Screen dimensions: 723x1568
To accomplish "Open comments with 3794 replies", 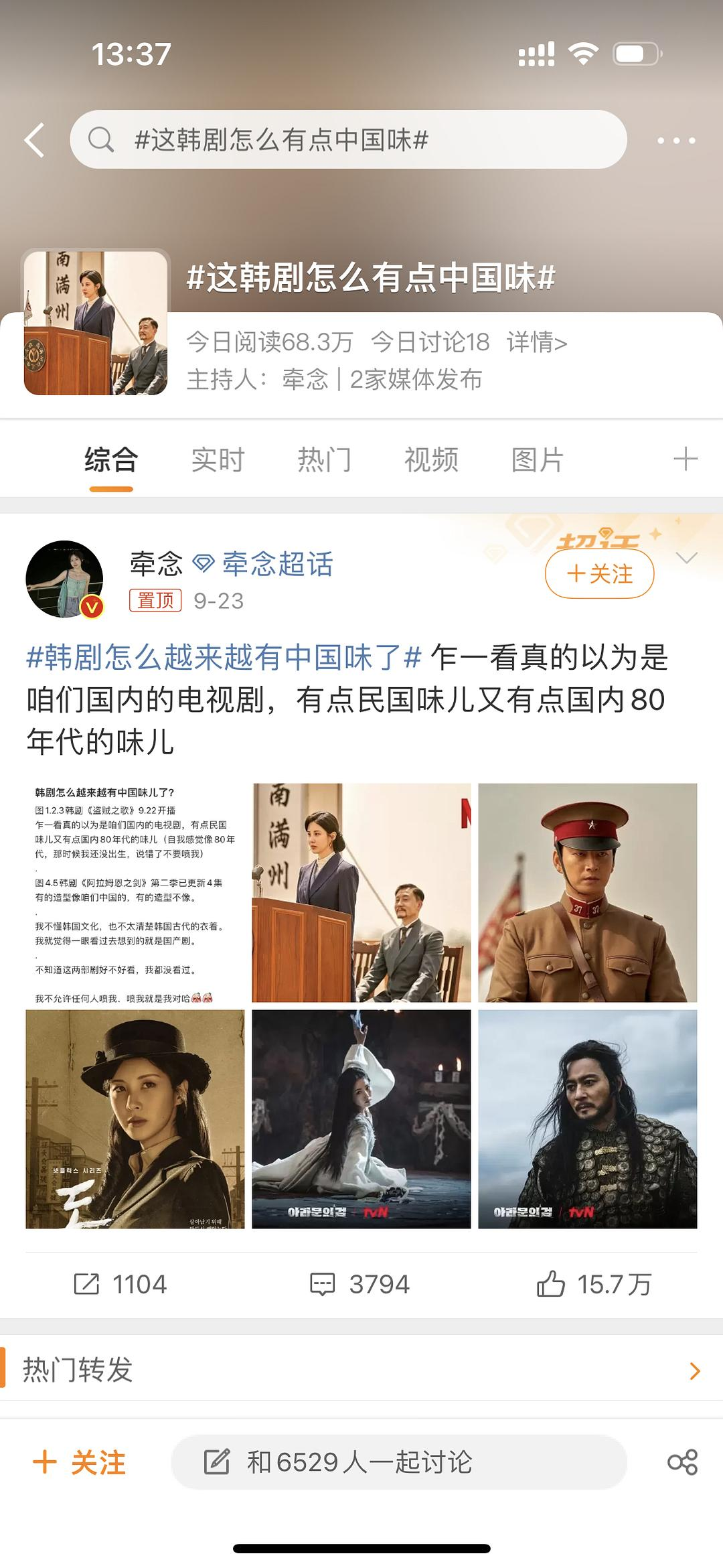I will click(x=360, y=1284).
